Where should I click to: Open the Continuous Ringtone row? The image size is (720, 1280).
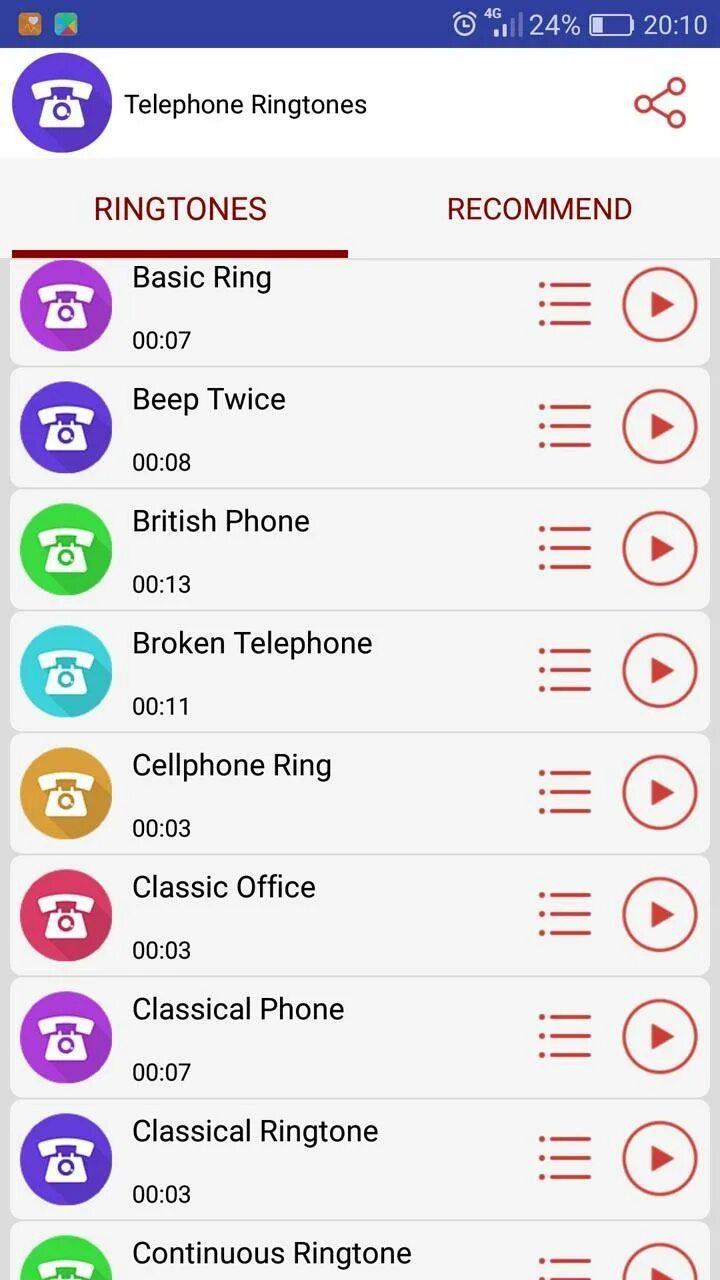pos(272,1254)
